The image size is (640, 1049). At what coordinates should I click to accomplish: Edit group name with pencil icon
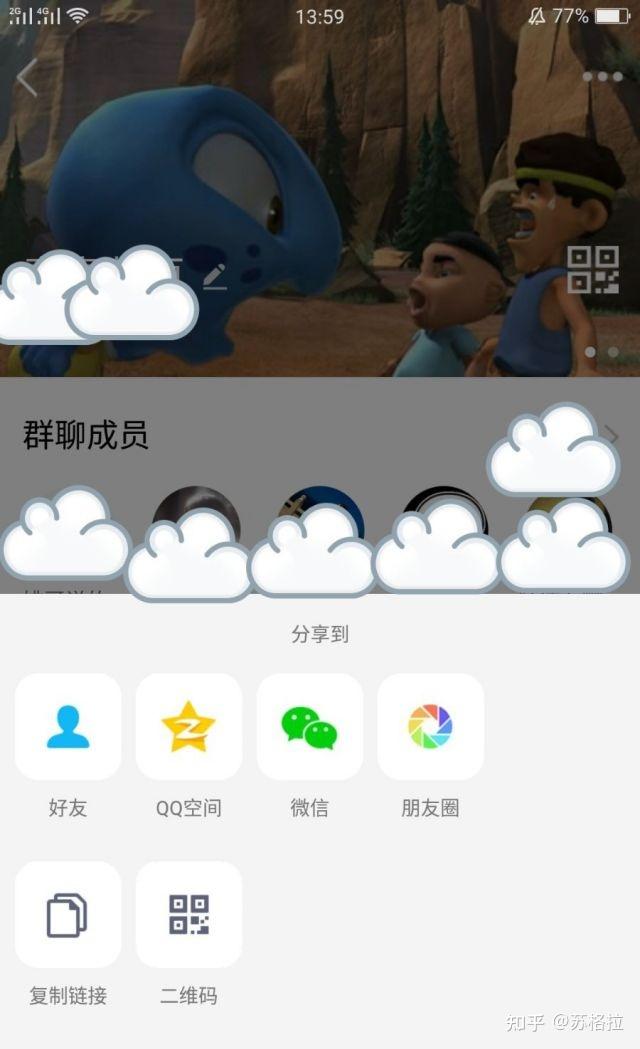(214, 276)
